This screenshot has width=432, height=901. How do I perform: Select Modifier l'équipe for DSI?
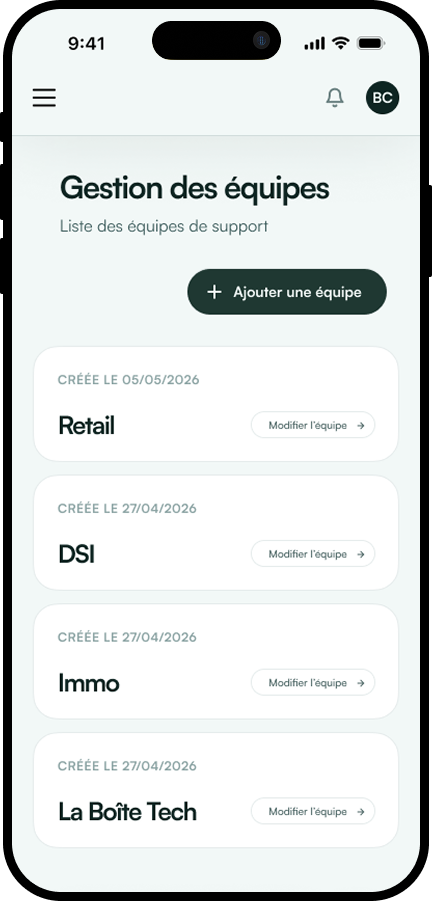pyautogui.click(x=313, y=554)
